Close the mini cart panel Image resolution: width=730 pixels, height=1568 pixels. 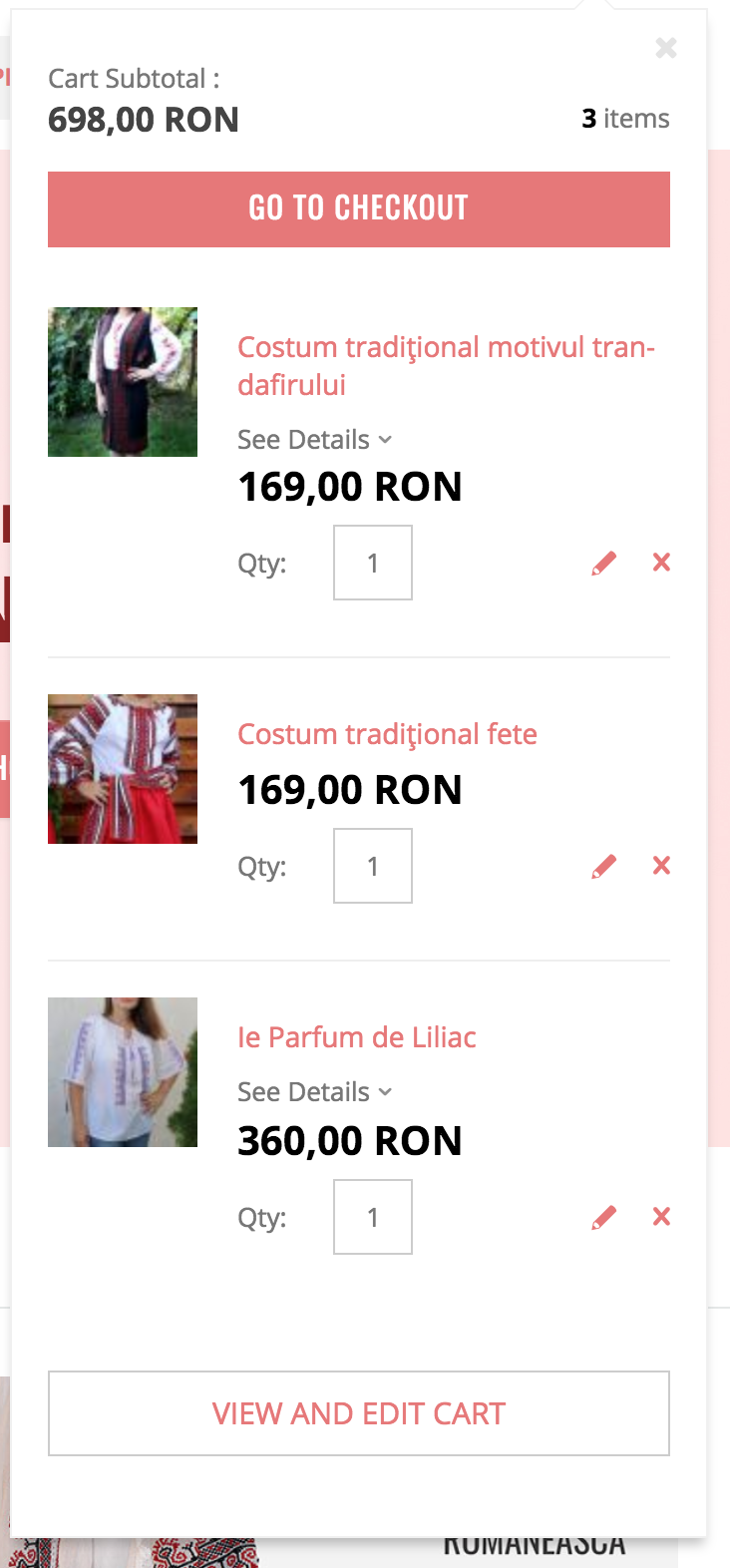pyautogui.click(x=666, y=48)
